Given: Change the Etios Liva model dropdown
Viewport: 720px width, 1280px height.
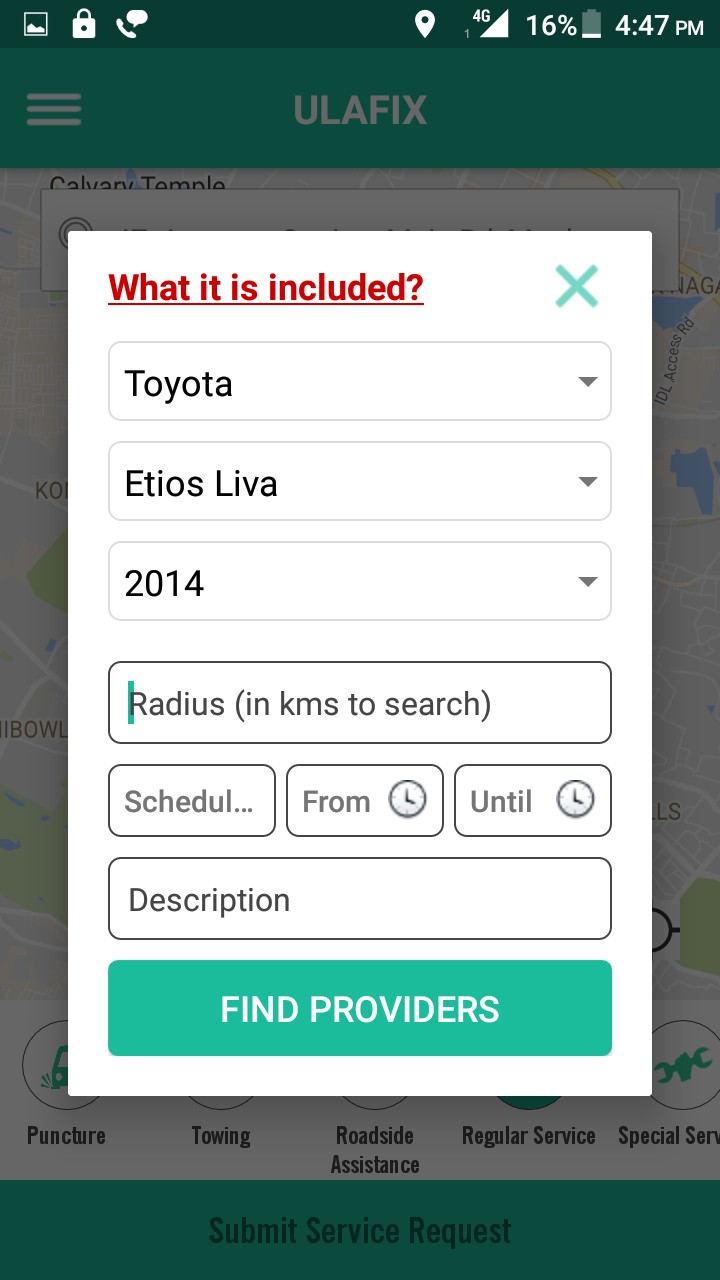Looking at the screenshot, I should tap(360, 482).
